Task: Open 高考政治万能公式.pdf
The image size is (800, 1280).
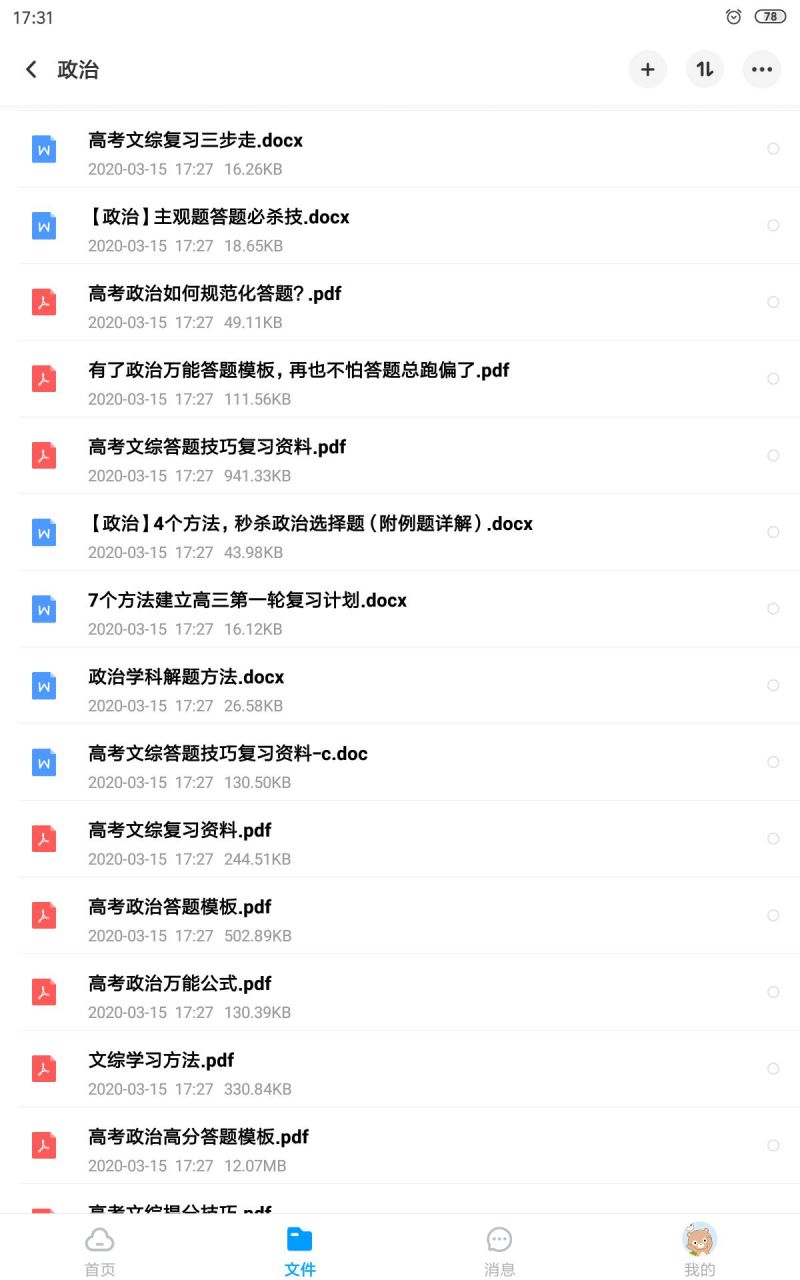Action: tap(400, 992)
